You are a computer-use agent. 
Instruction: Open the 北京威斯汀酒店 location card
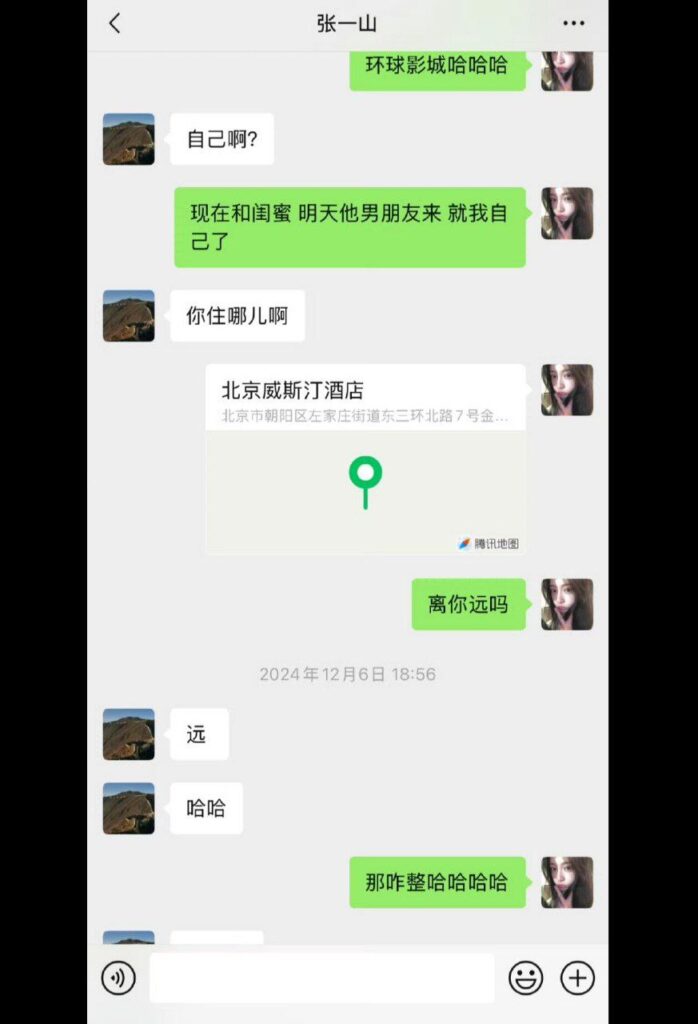pos(365,459)
